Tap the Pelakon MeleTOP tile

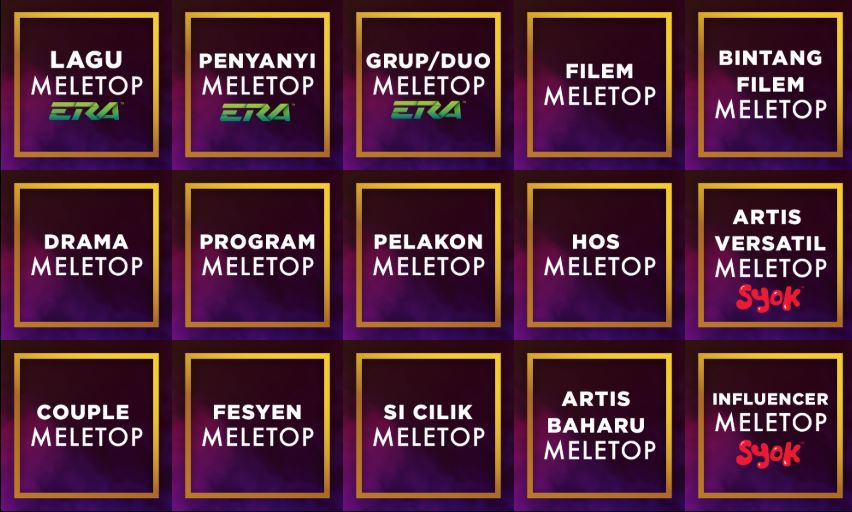pos(428,255)
